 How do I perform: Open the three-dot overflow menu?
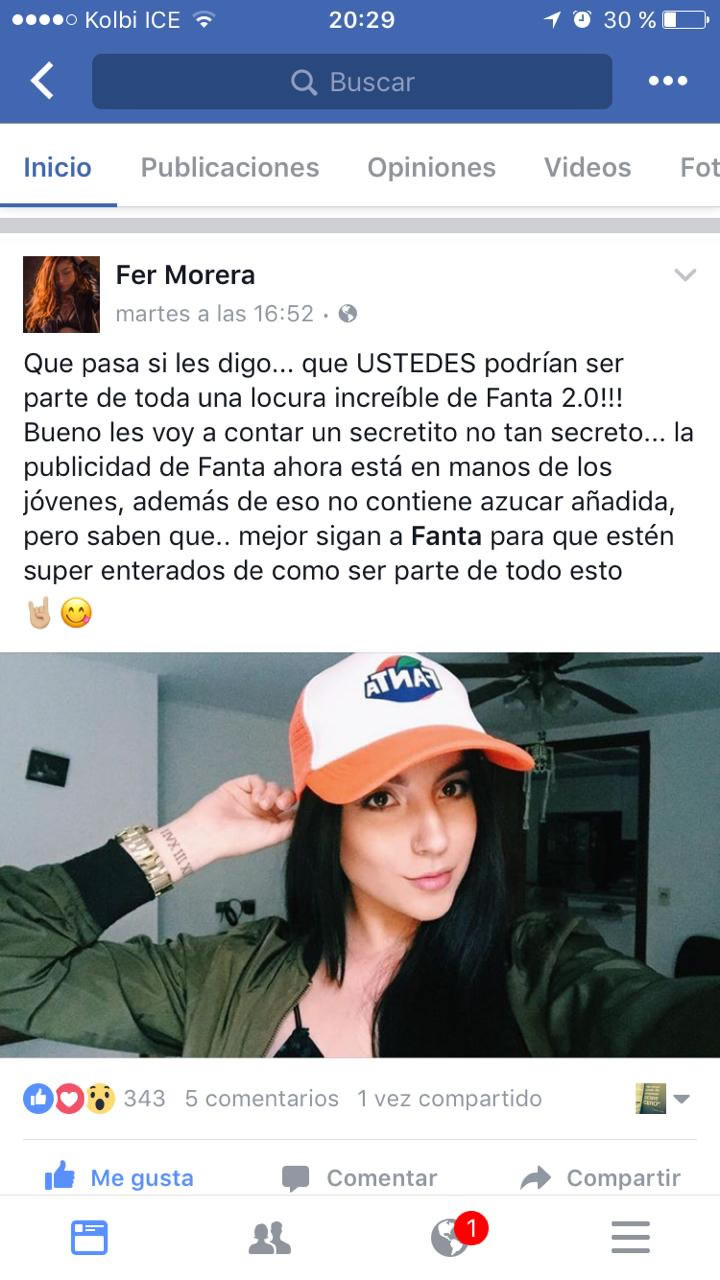pyautogui.click(x=667, y=81)
